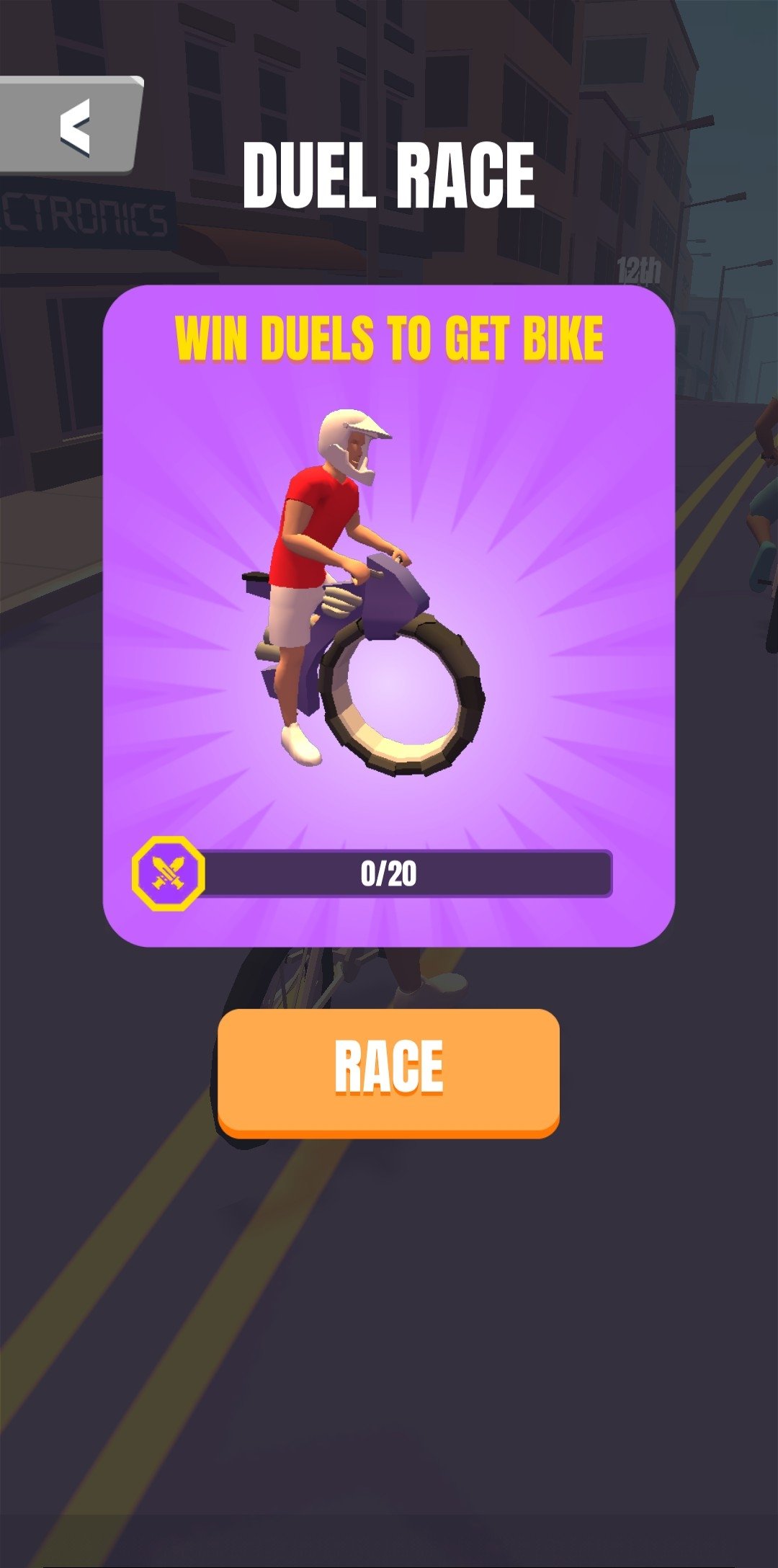Screen dimensions: 778x1568
Task: Go back using the arrow button
Action: tap(70, 125)
